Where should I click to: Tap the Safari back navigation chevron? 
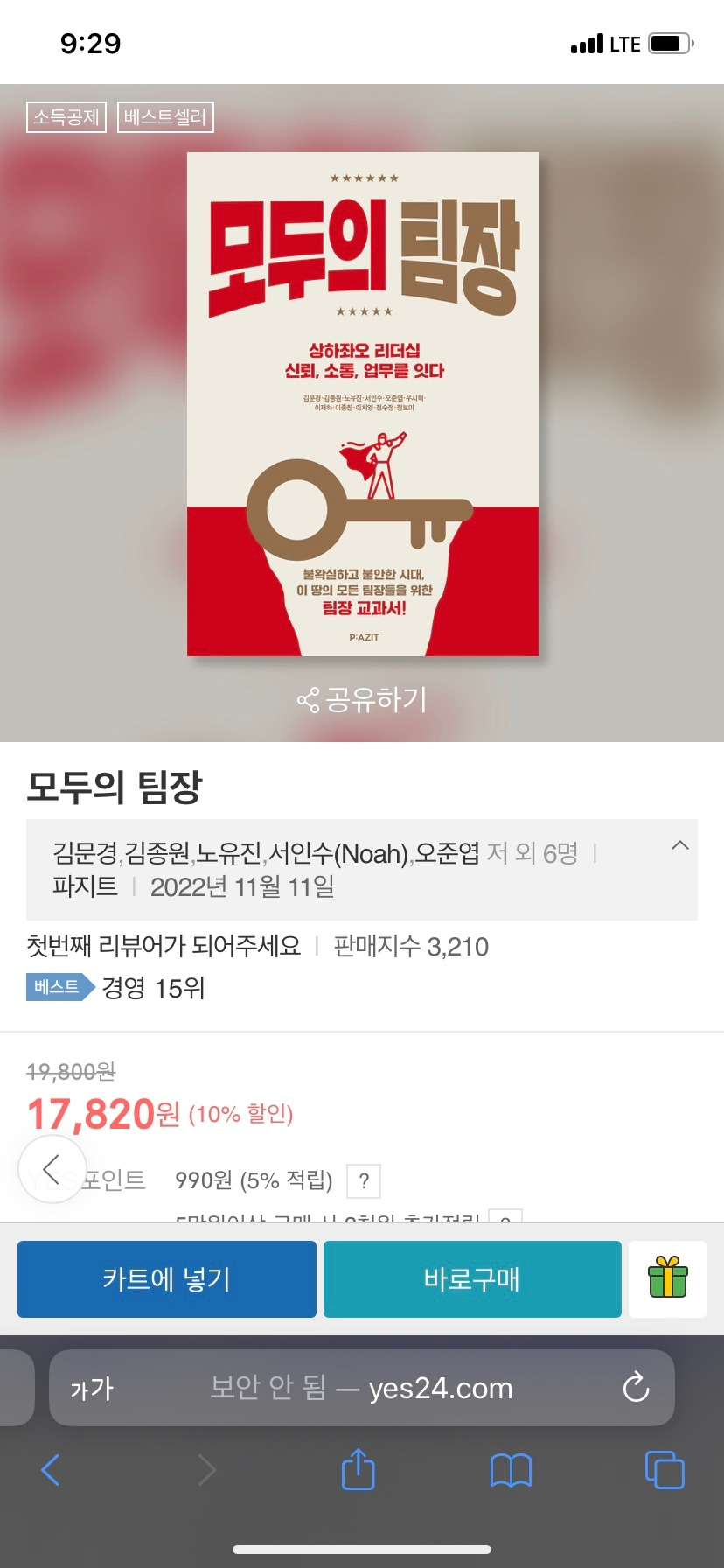point(50,1470)
